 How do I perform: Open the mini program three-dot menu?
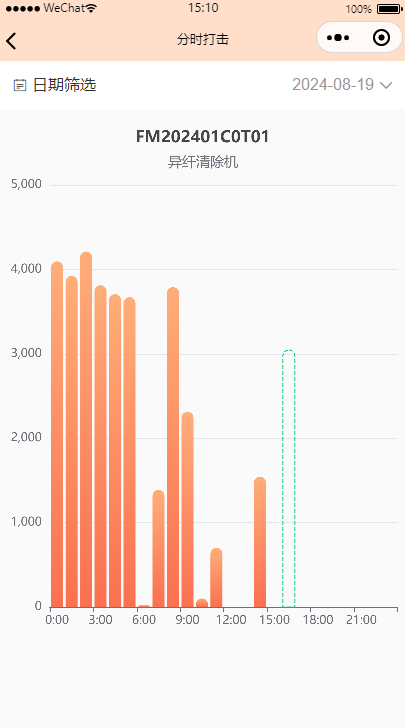(338, 38)
